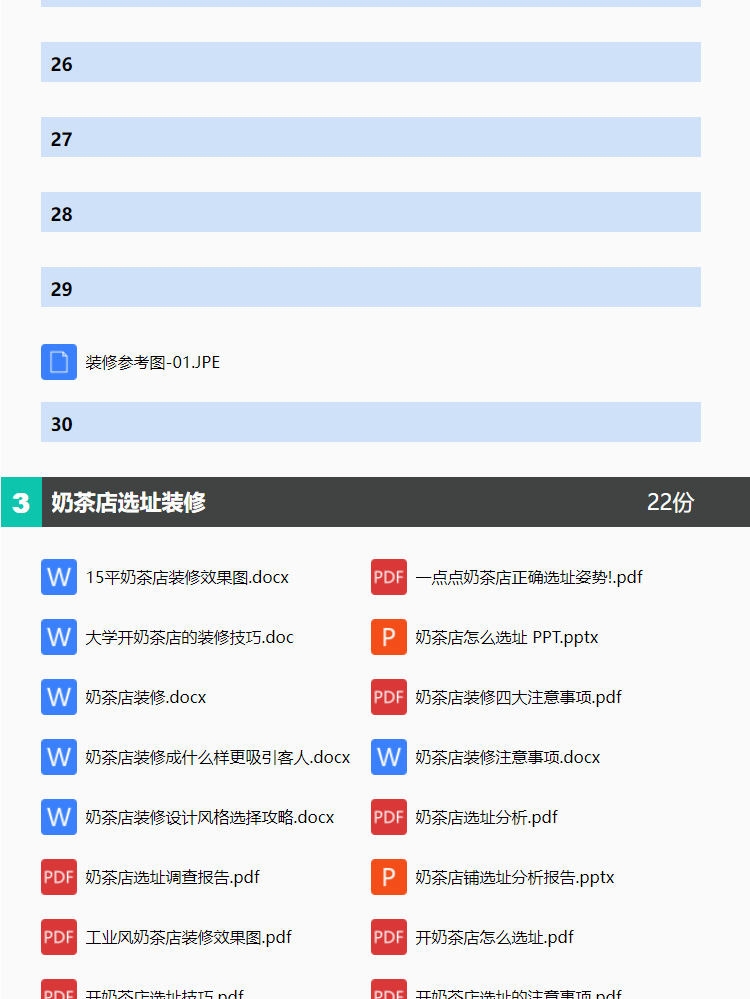Image resolution: width=750 pixels, height=999 pixels.
Task: Click the PDF icon for 奶茶店选址分析
Action: 388,817
